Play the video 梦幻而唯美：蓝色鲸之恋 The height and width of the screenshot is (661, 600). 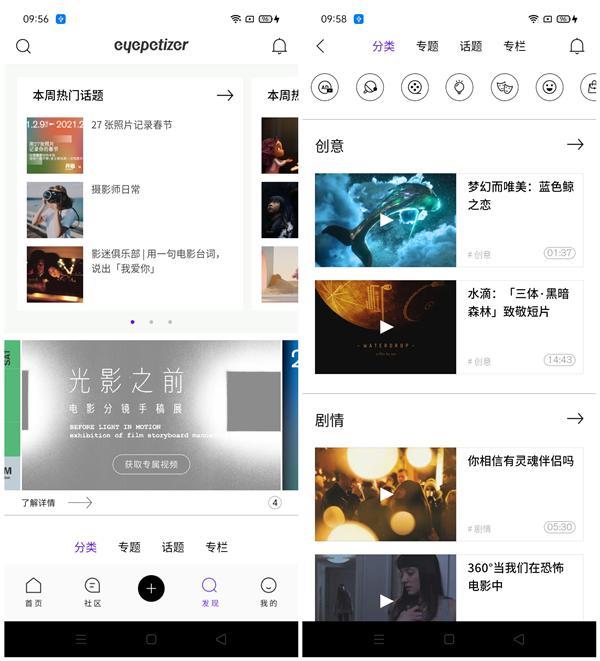pos(386,220)
